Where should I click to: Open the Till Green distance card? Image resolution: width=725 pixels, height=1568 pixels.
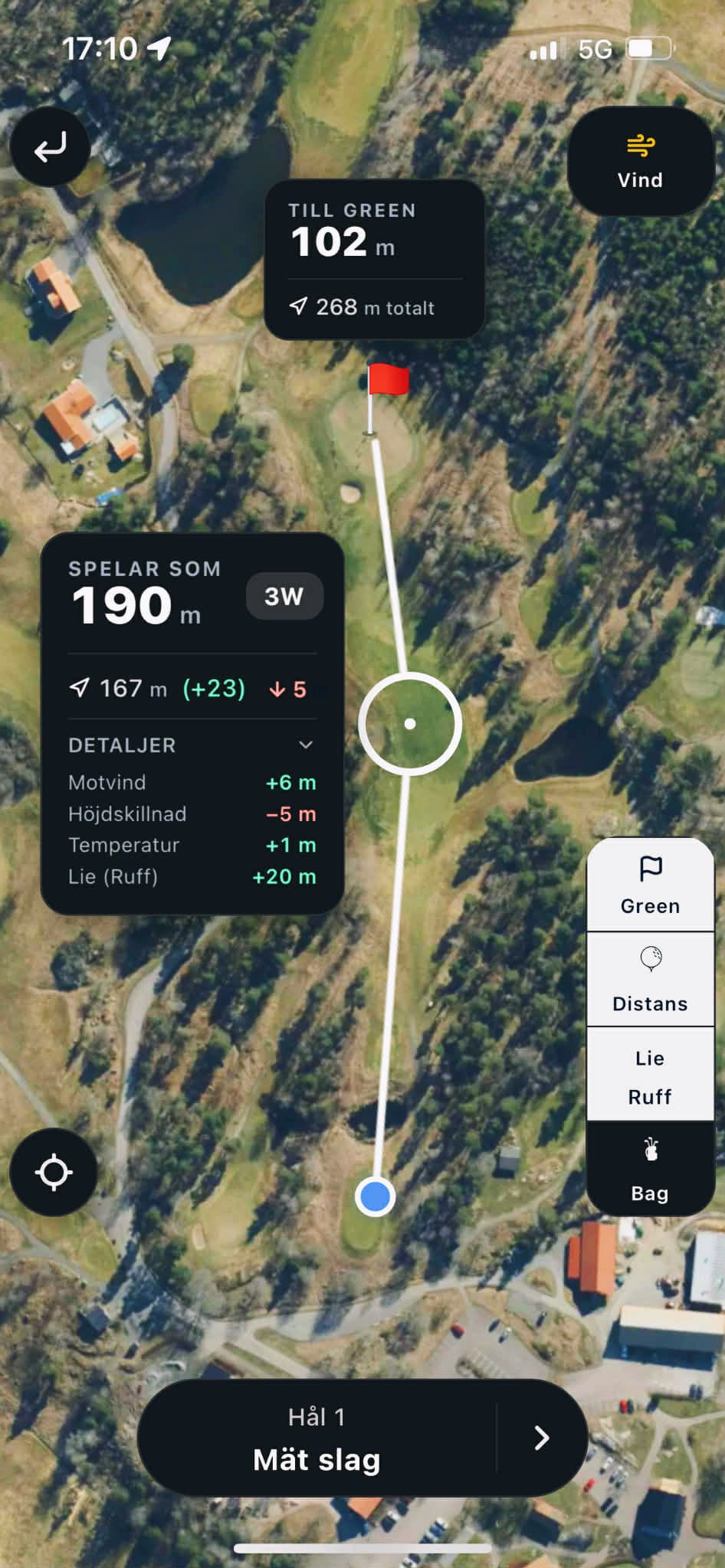click(374, 259)
